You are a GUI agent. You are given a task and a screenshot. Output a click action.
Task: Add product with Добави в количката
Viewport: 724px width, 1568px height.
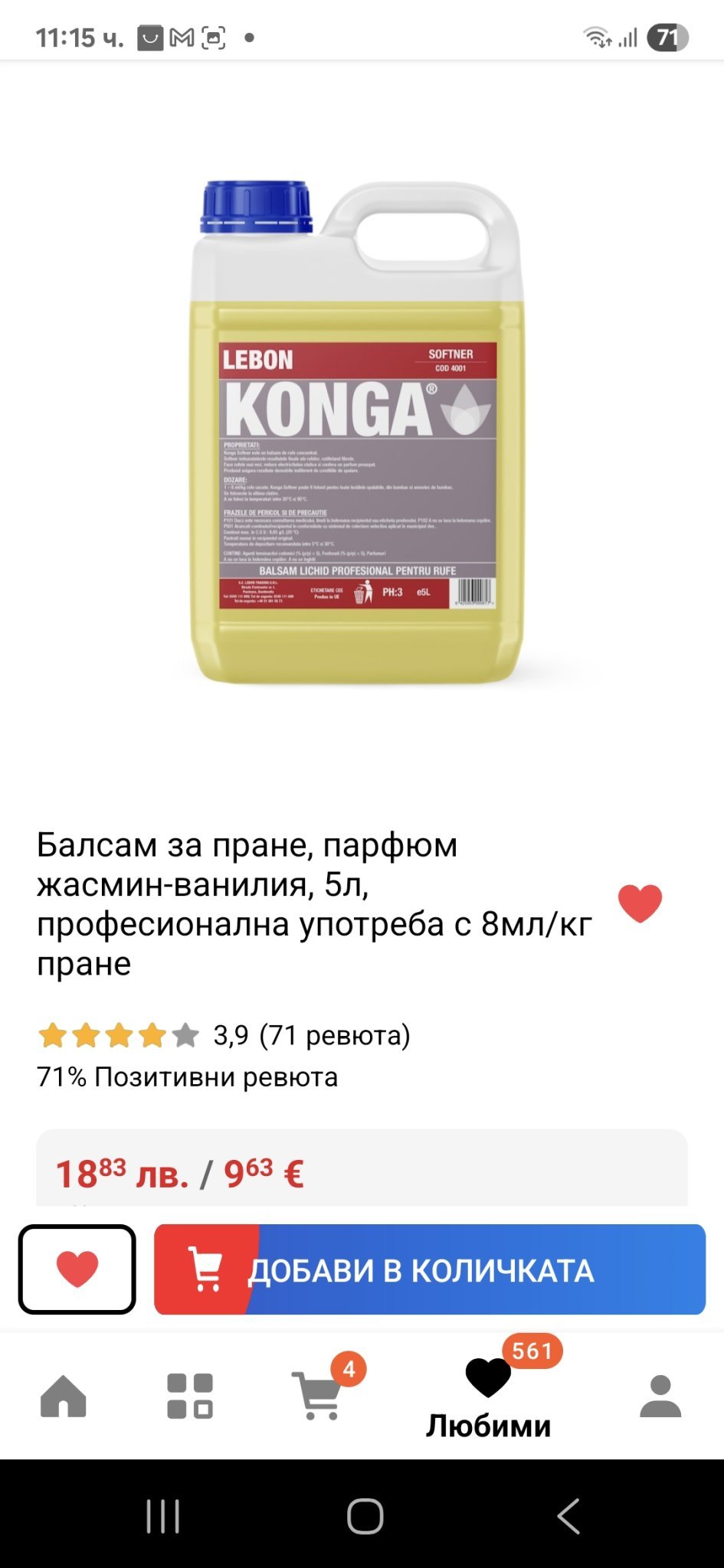click(429, 1269)
